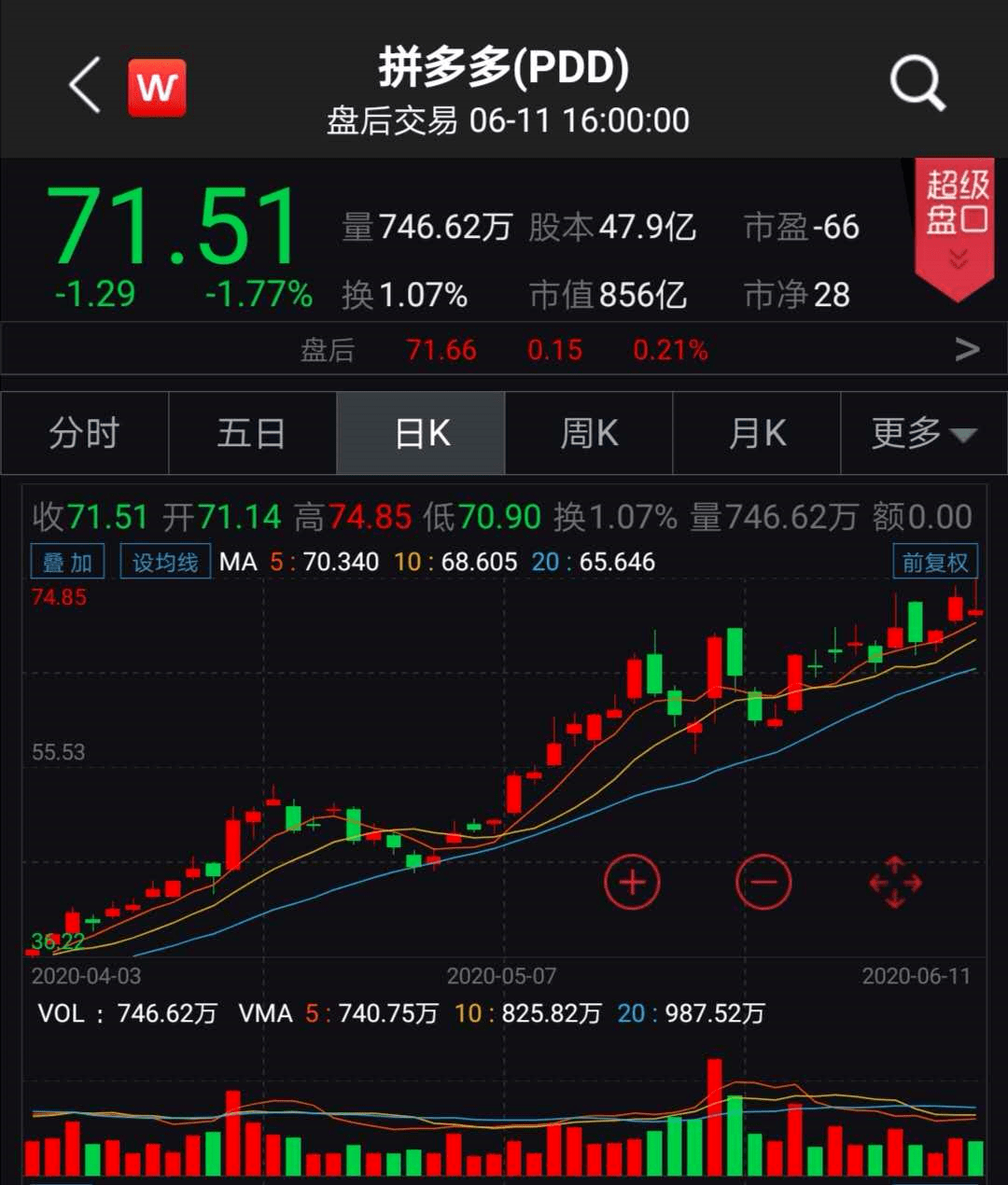The image size is (1008, 1185).
Task: Open the stock search magnifier
Action: pyautogui.click(x=917, y=84)
